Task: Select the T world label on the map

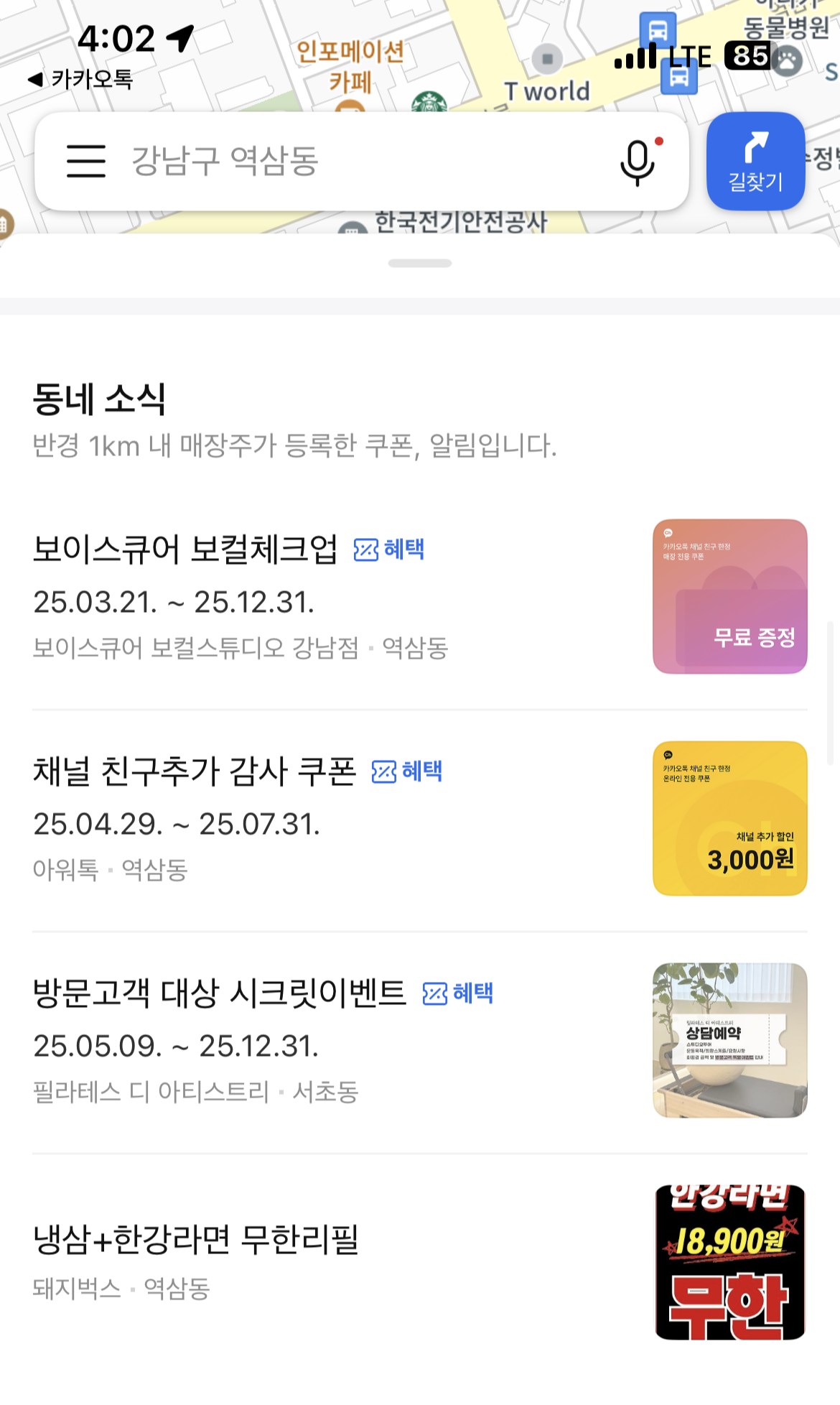Action: tap(547, 91)
